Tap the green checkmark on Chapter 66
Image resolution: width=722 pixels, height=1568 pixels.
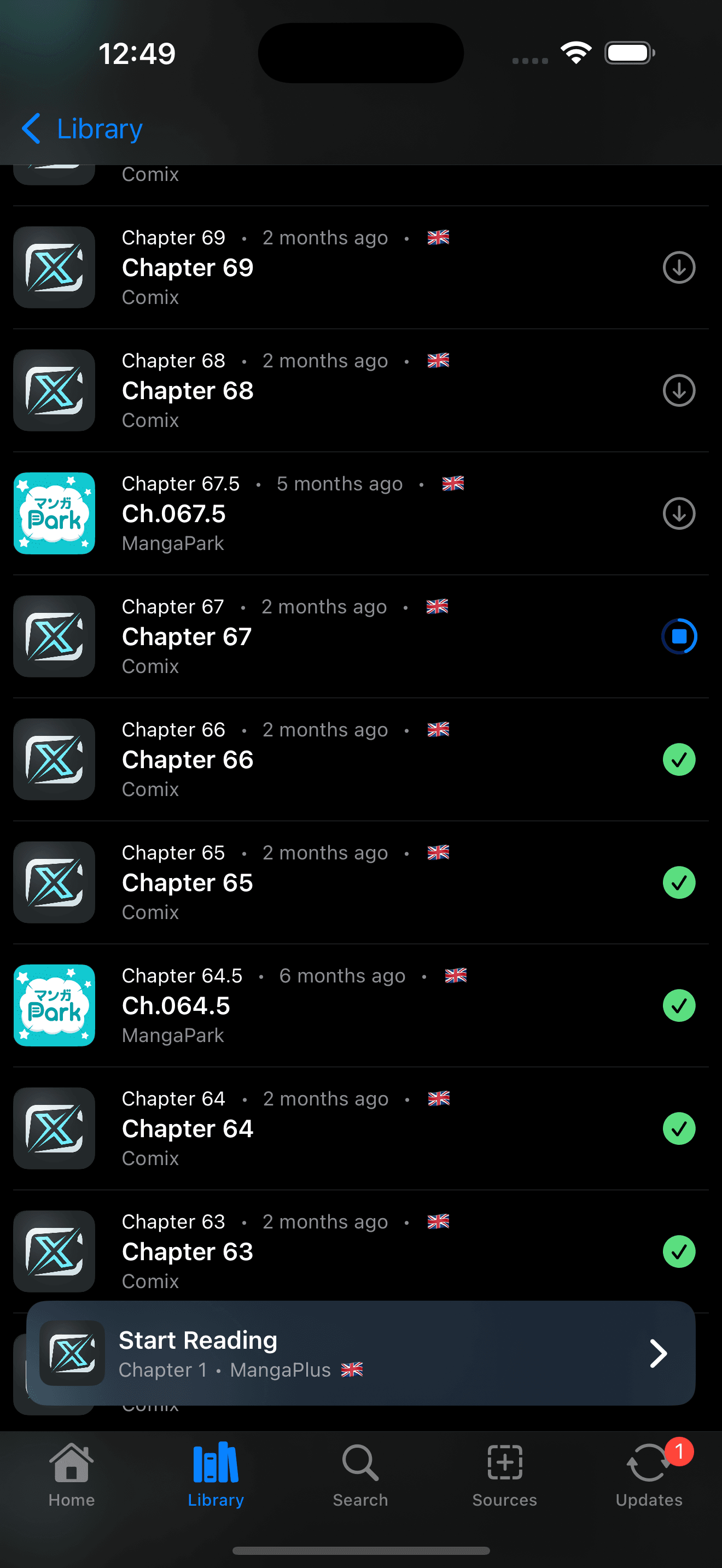click(678, 759)
